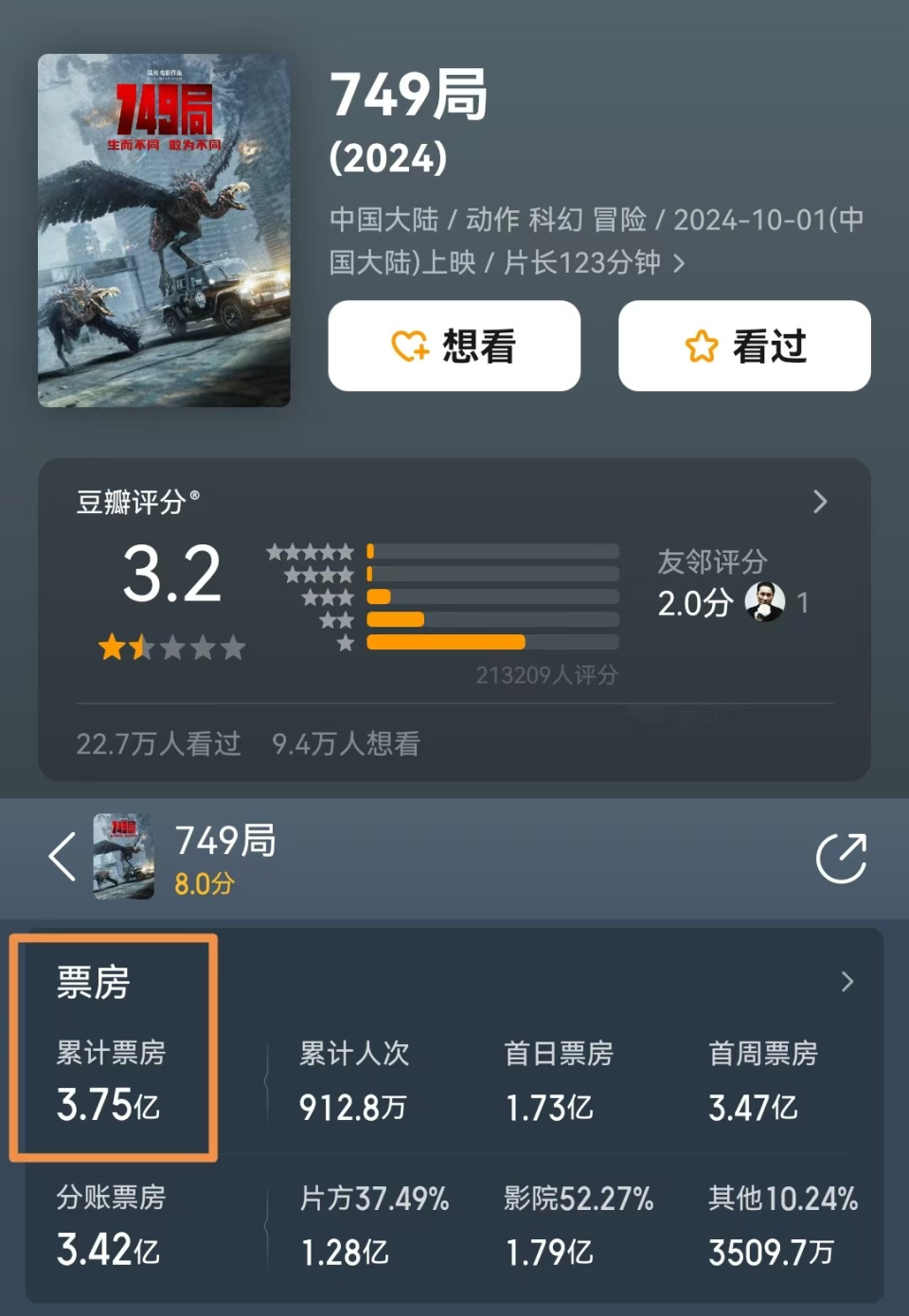Open the 749局 movie poster
909x1316 pixels.
click(164, 231)
